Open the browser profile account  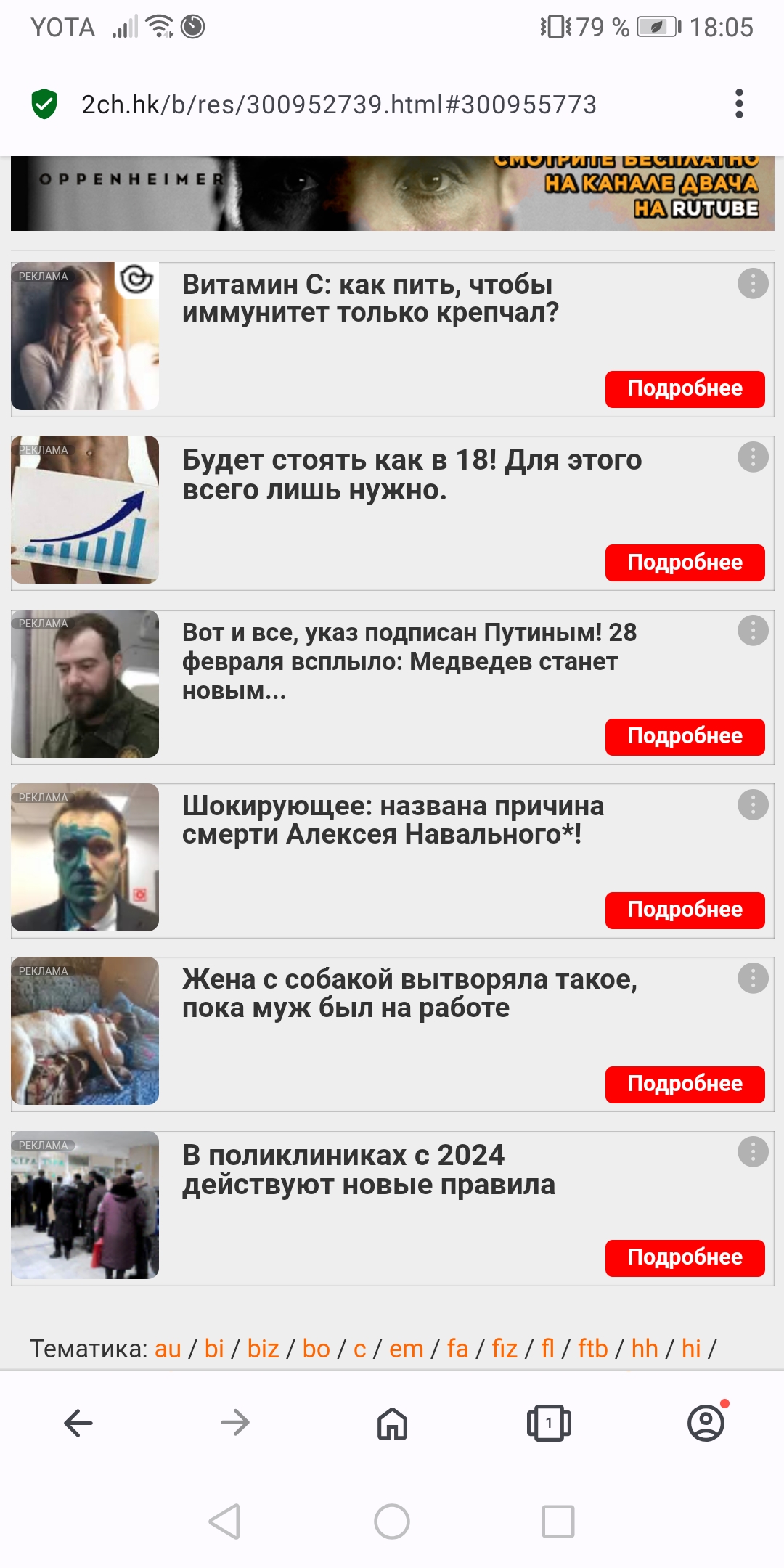coord(706,1423)
